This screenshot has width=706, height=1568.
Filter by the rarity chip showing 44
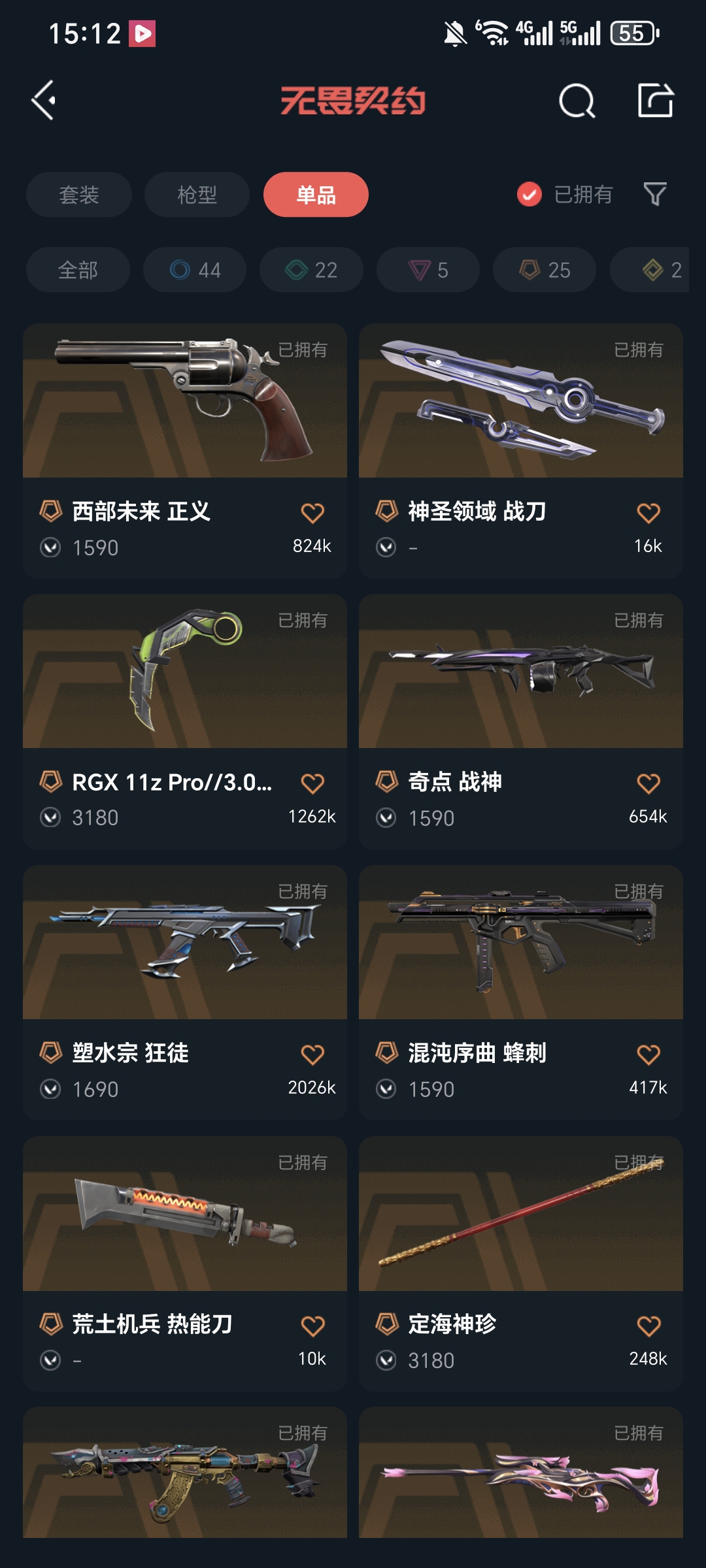click(x=195, y=270)
